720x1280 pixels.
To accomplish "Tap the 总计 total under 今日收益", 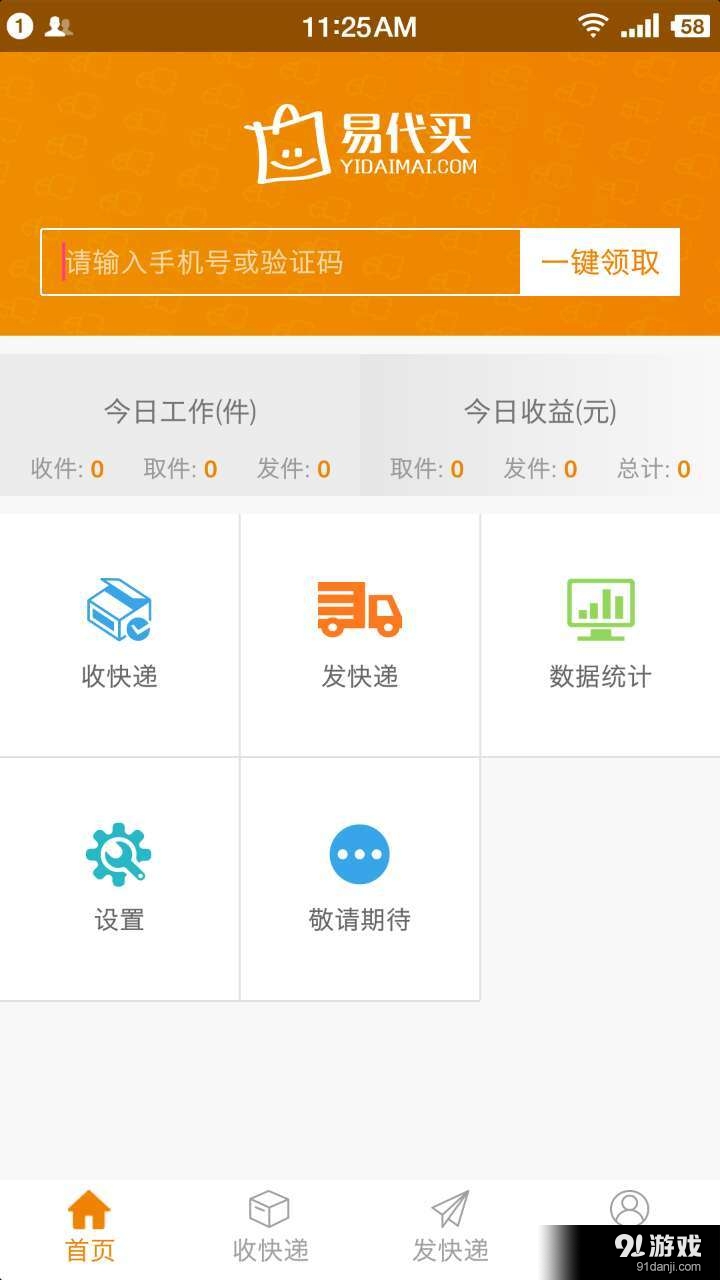I will pyautogui.click(x=653, y=468).
